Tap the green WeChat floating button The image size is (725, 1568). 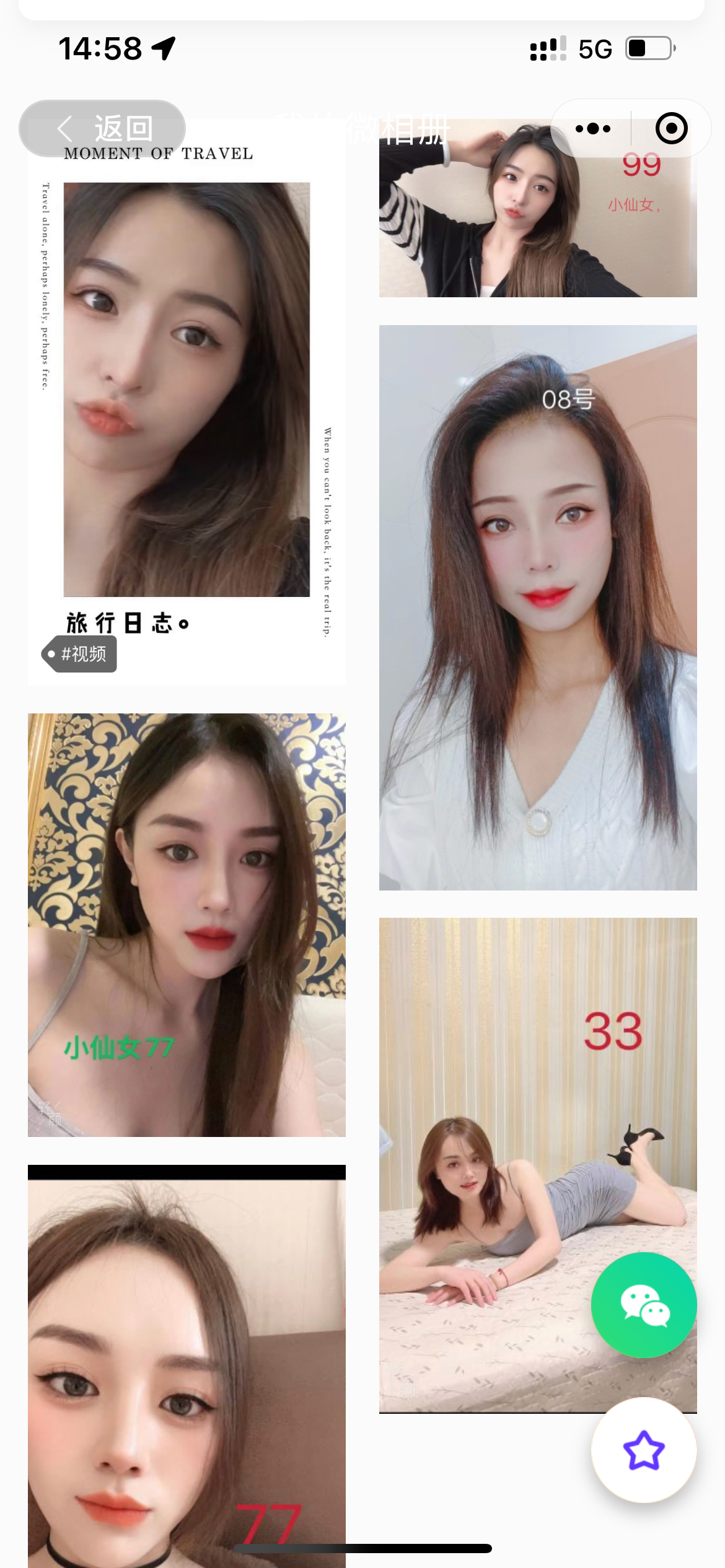[x=643, y=1305]
